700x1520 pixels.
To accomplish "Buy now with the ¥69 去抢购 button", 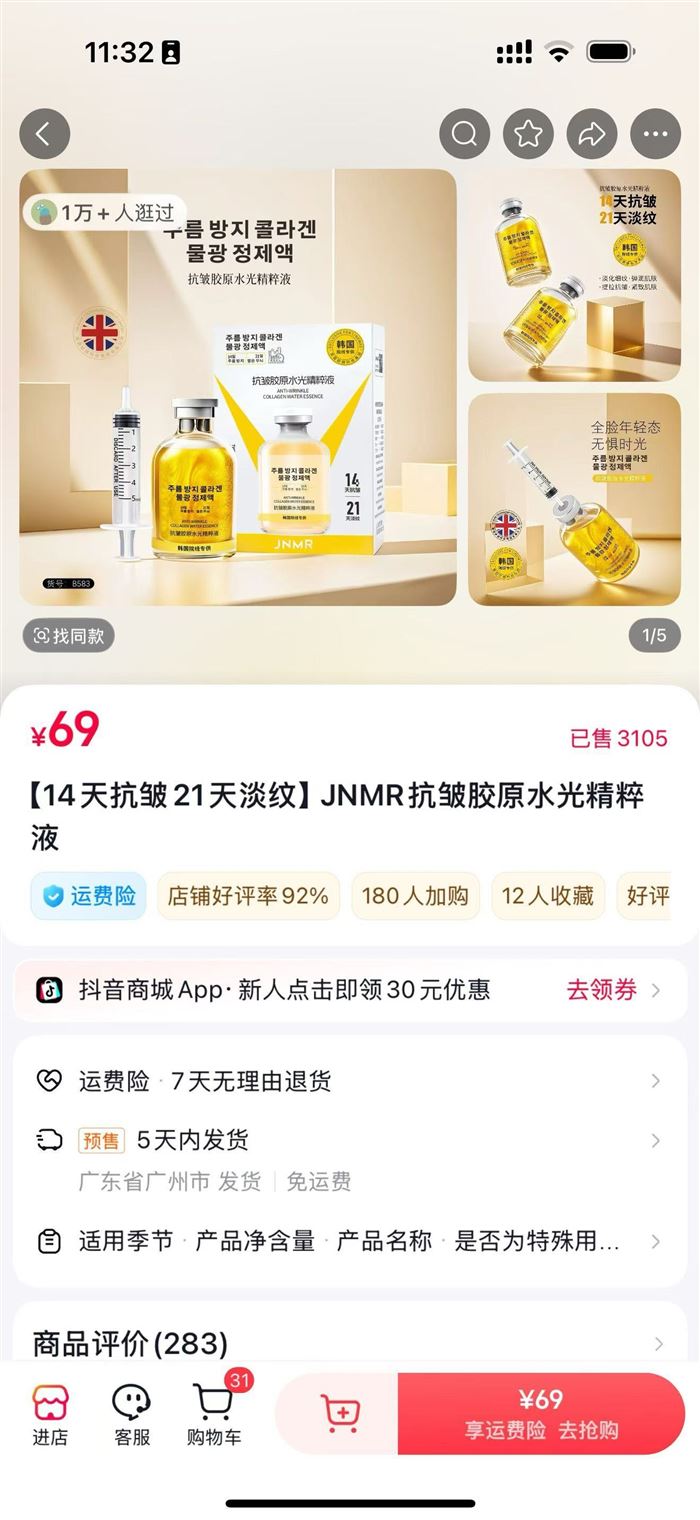I will (541, 1413).
